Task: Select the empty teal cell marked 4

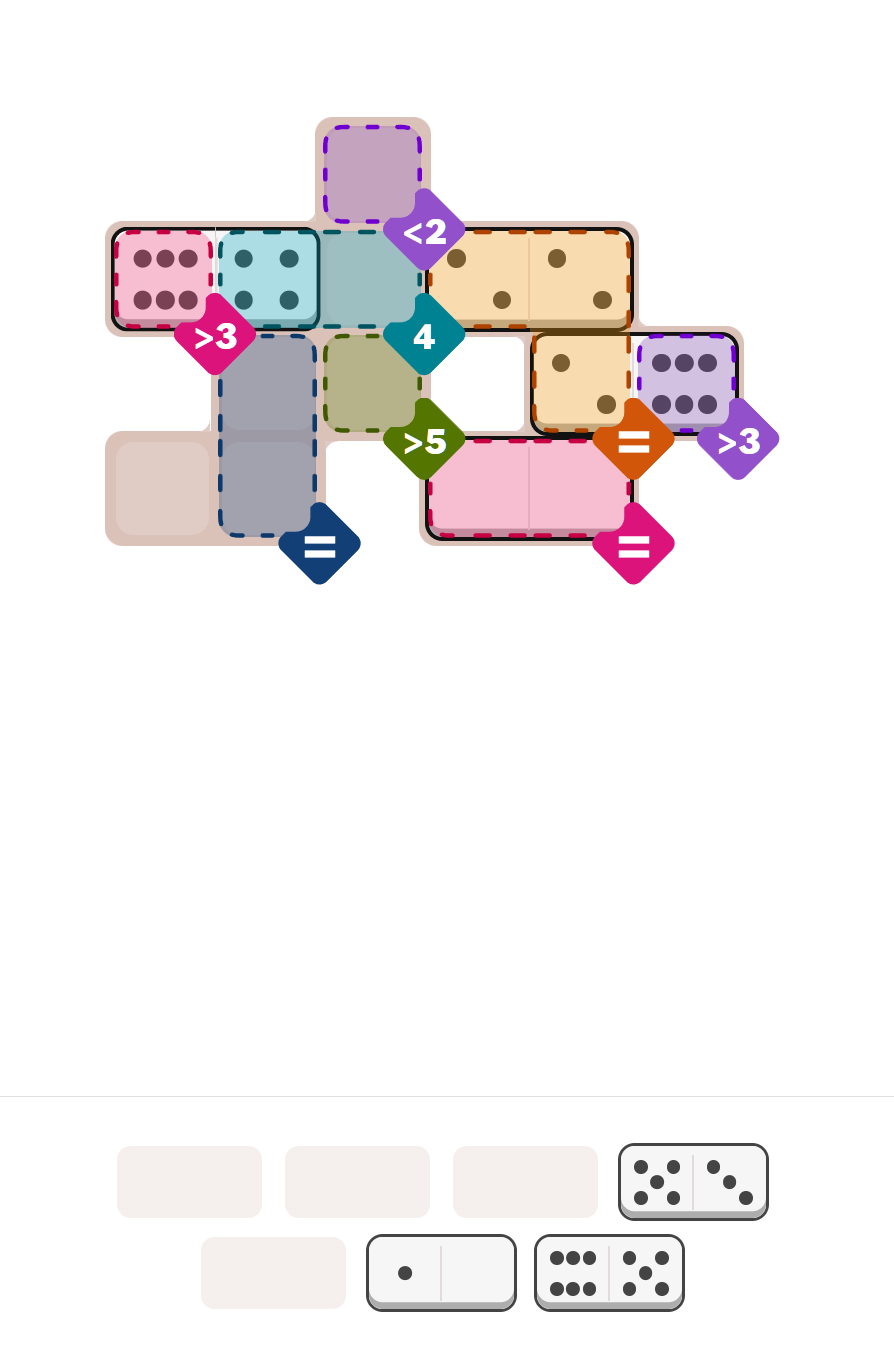Action: (370, 279)
